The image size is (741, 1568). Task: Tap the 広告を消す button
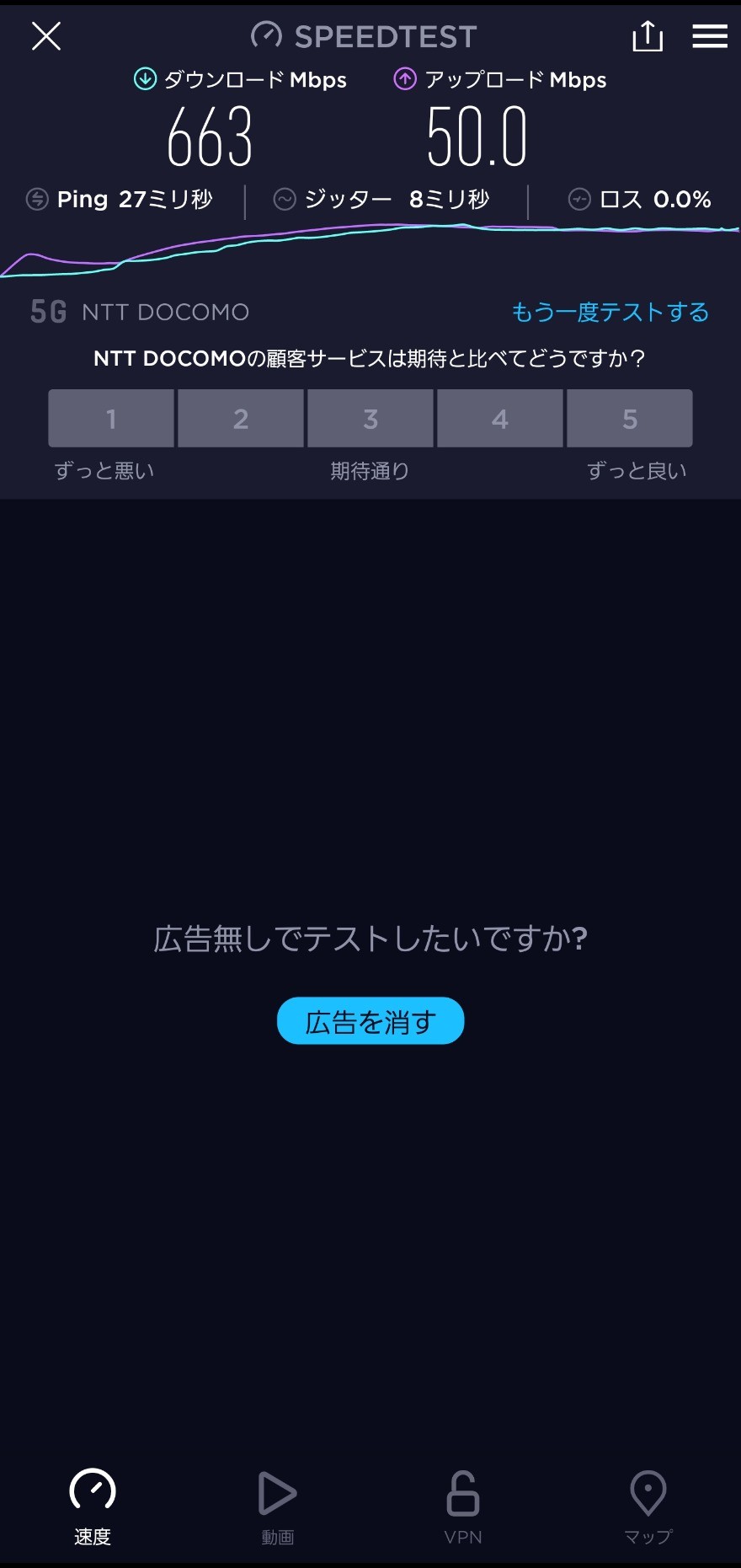pos(370,1020)
